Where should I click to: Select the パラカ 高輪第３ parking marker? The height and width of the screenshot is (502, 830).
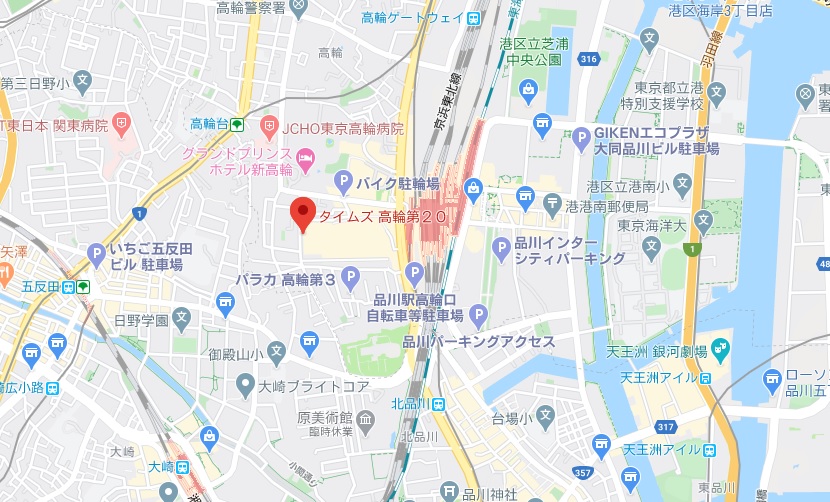pos(350,278)
